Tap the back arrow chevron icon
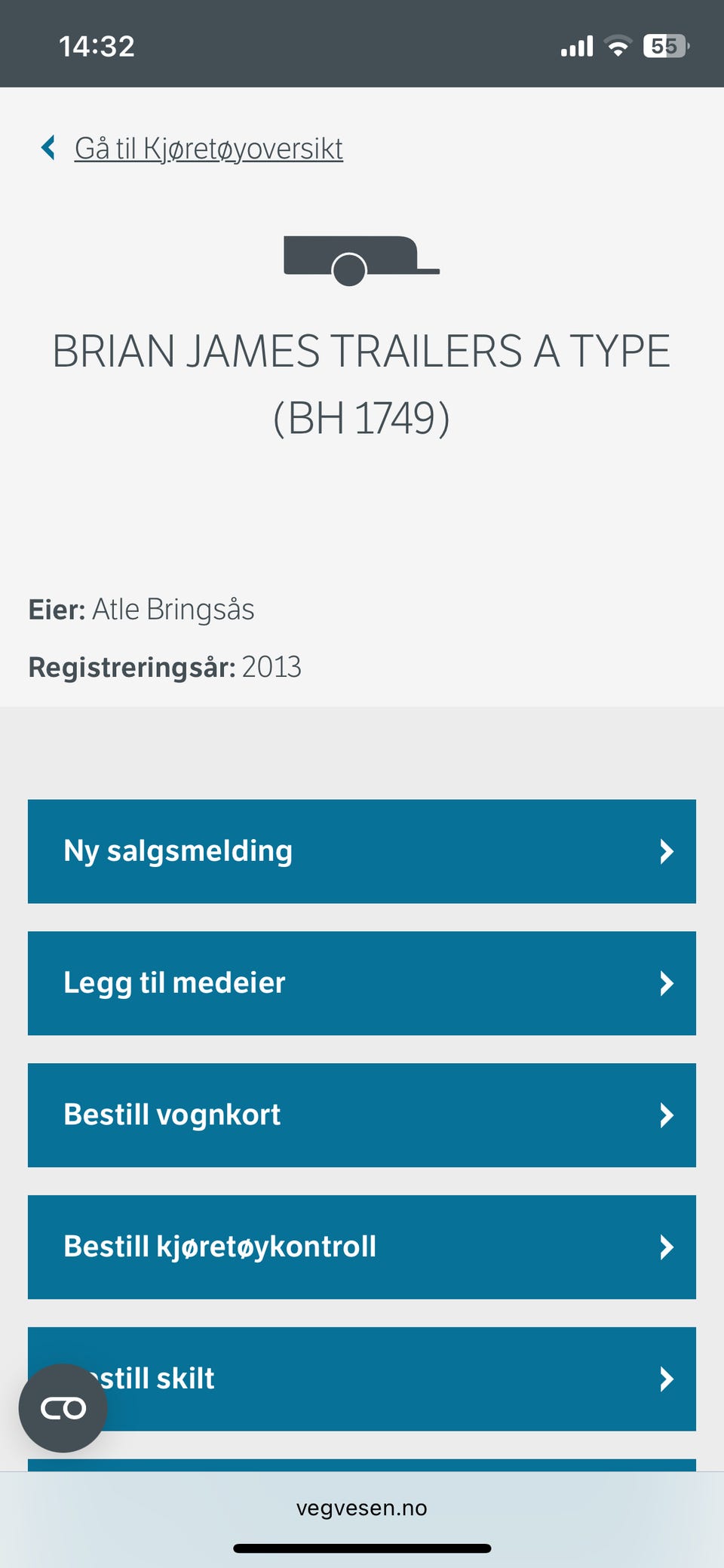 (x=48, y=146)
